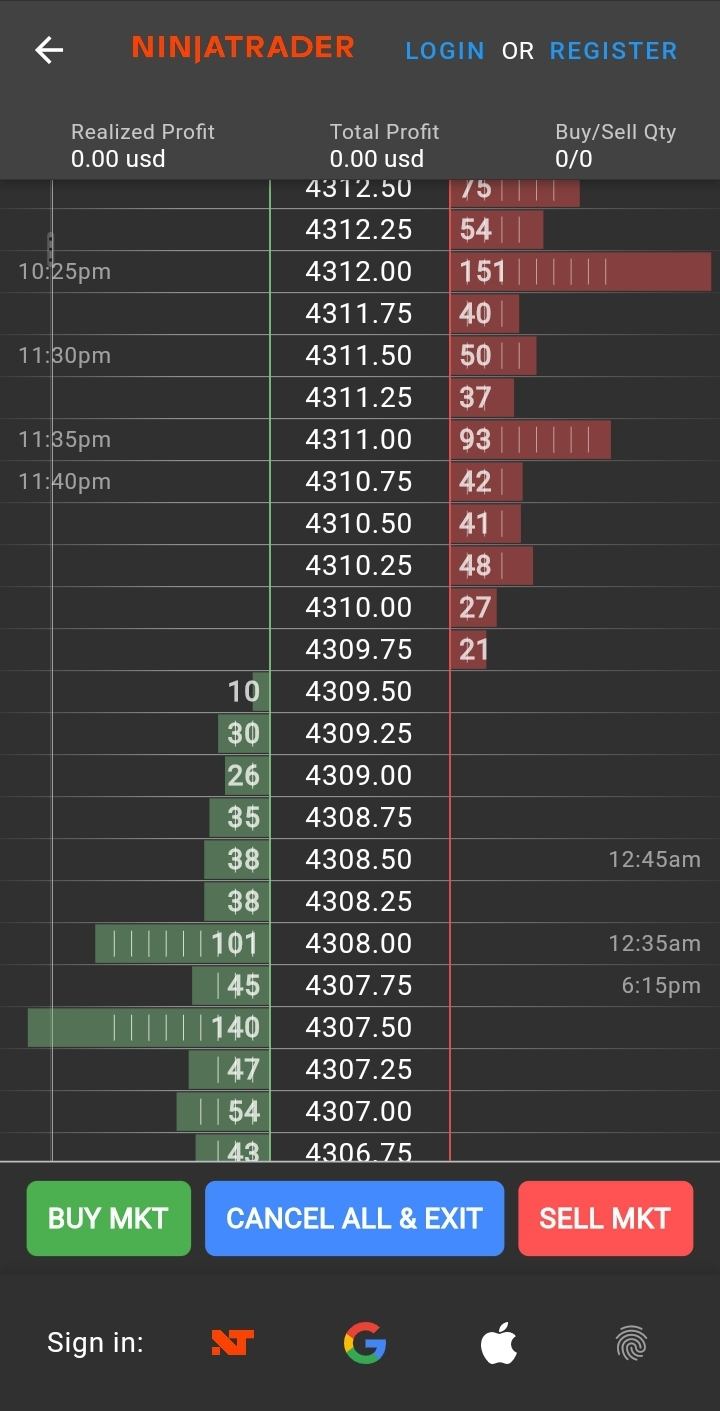Image resolution: width=720 pixels, height=1411 pixels.
Task: Go back using the arrow icon
Action: (49, 50)
